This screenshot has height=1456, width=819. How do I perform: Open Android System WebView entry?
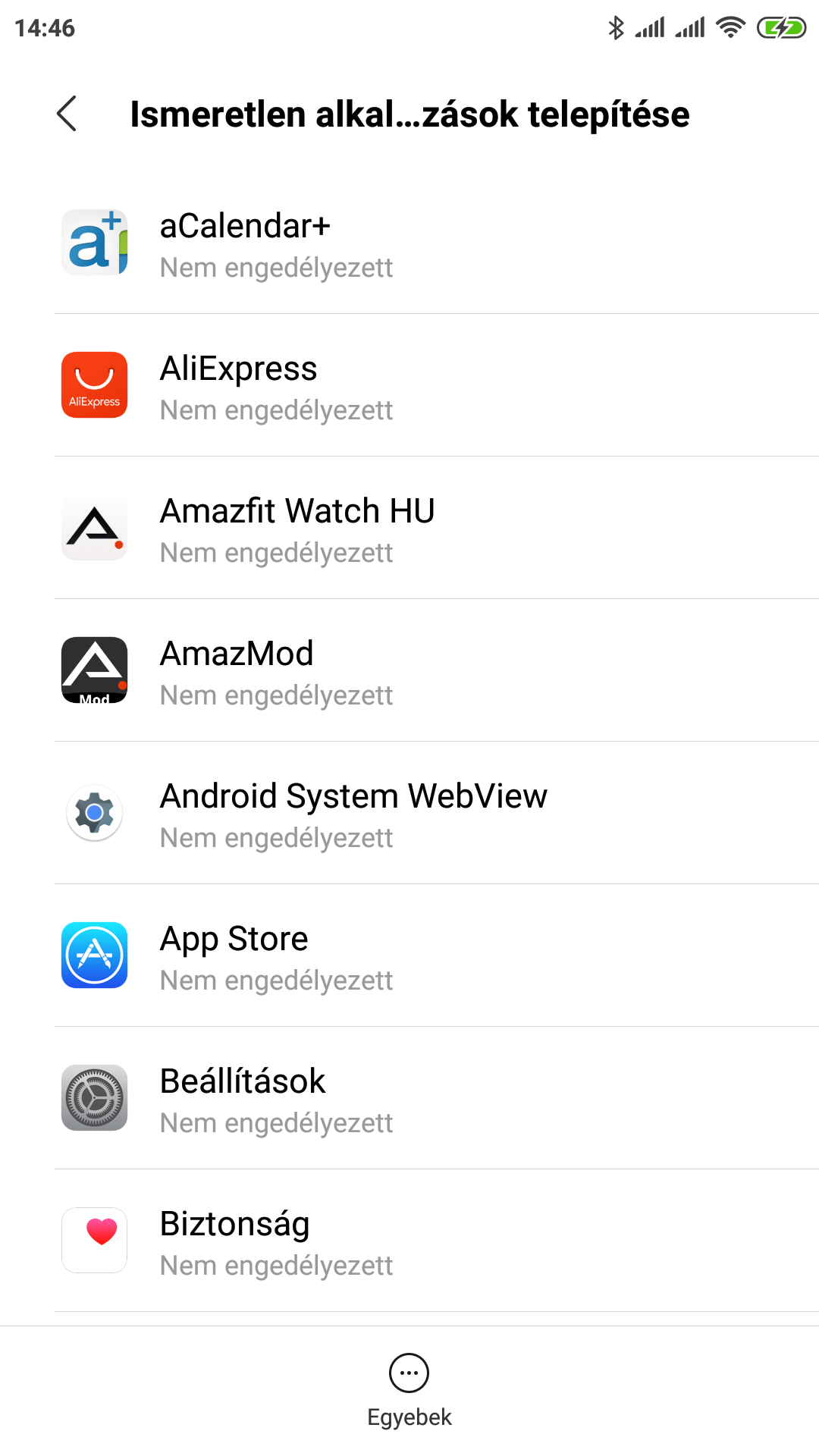[409, 813]
